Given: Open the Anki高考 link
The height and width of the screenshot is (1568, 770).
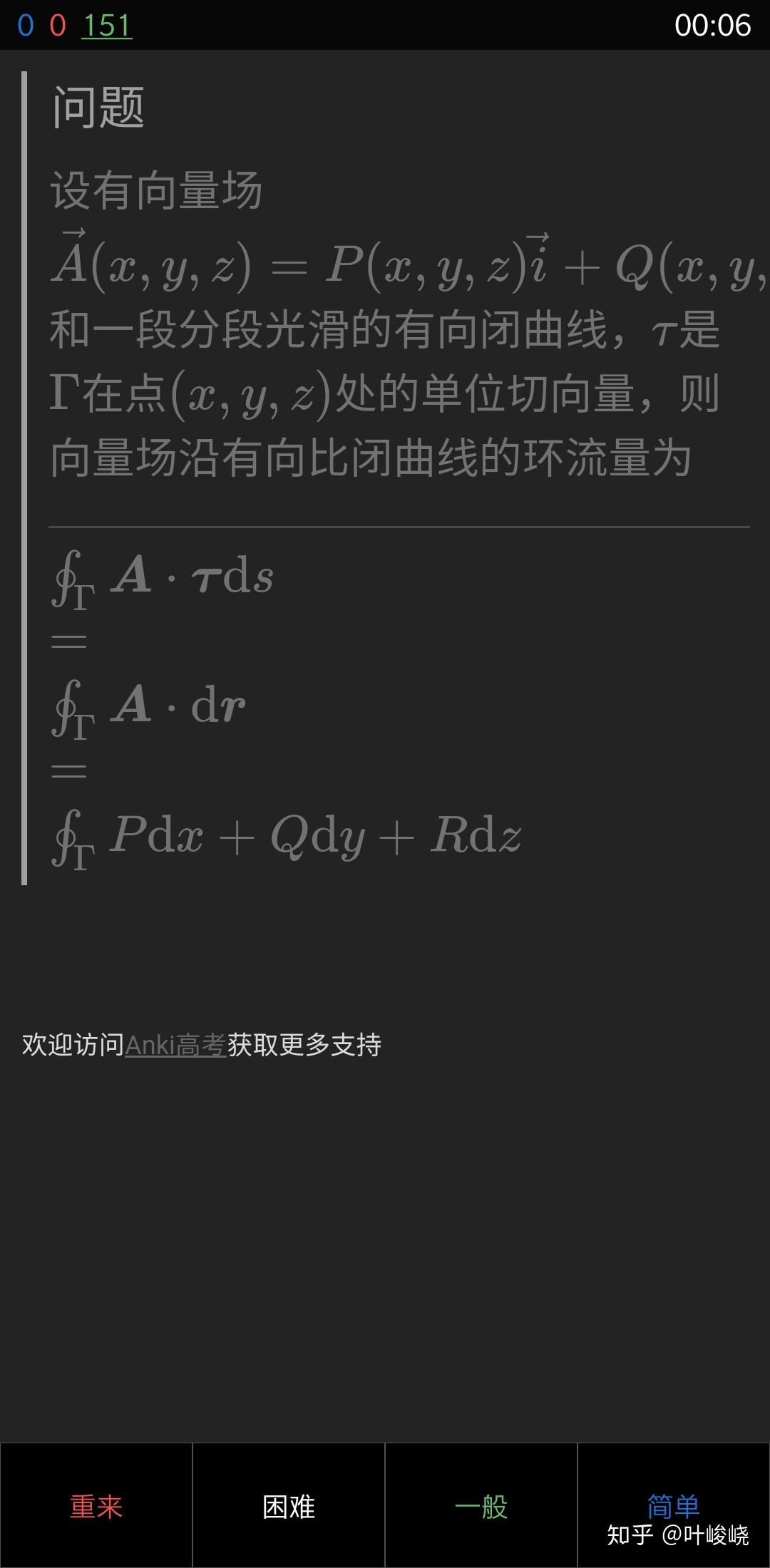Looking at the screenshot, I should [x=175, y=1045].
